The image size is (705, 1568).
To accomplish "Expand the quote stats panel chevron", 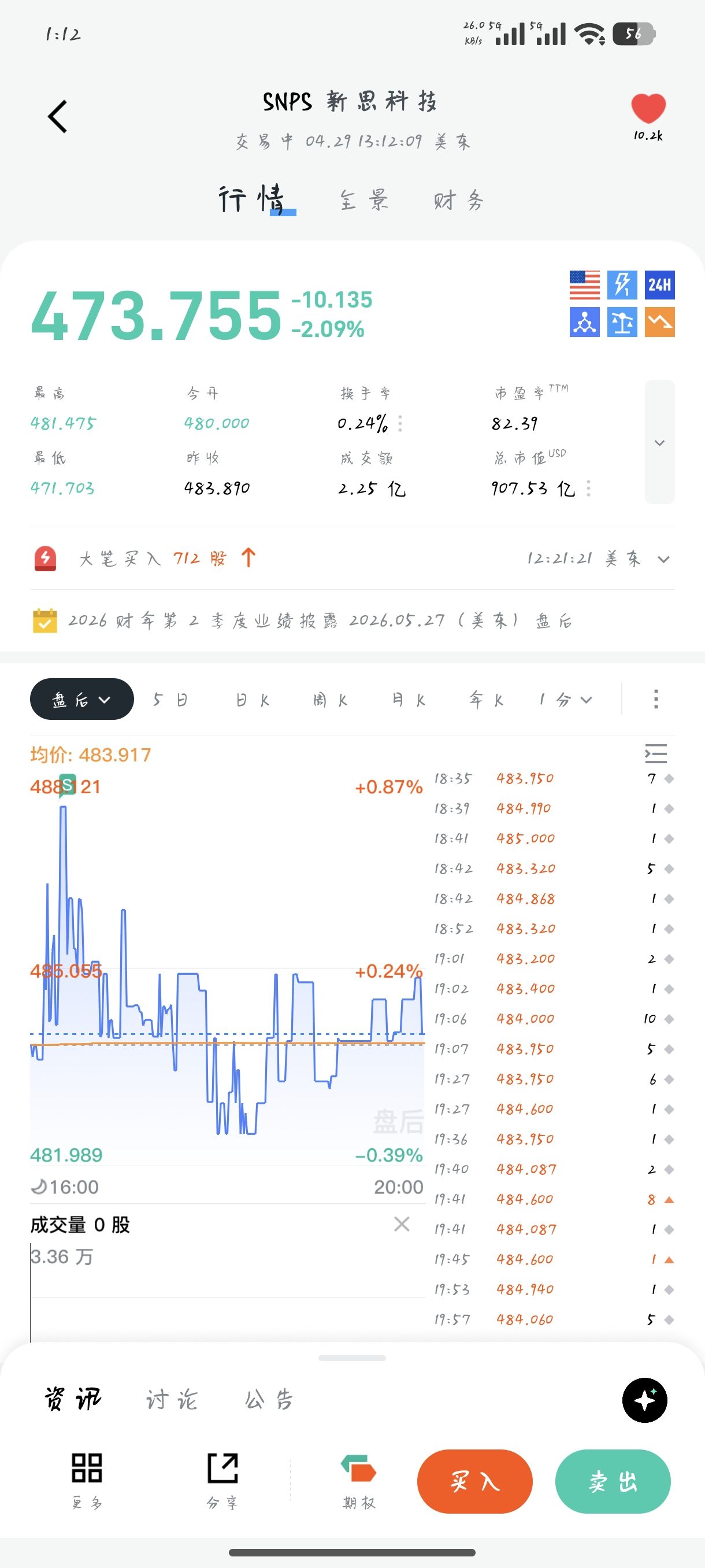I will click(x=659, y=442).
